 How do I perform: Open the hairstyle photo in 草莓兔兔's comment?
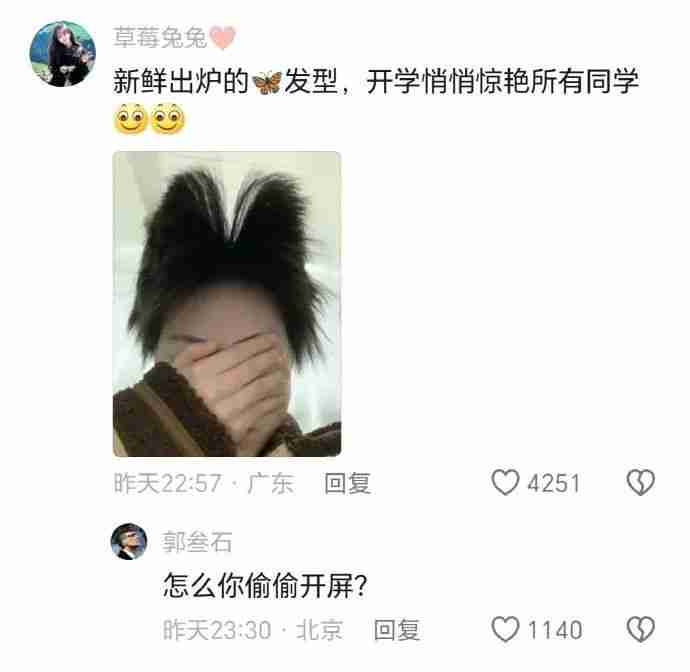[227, 303]
